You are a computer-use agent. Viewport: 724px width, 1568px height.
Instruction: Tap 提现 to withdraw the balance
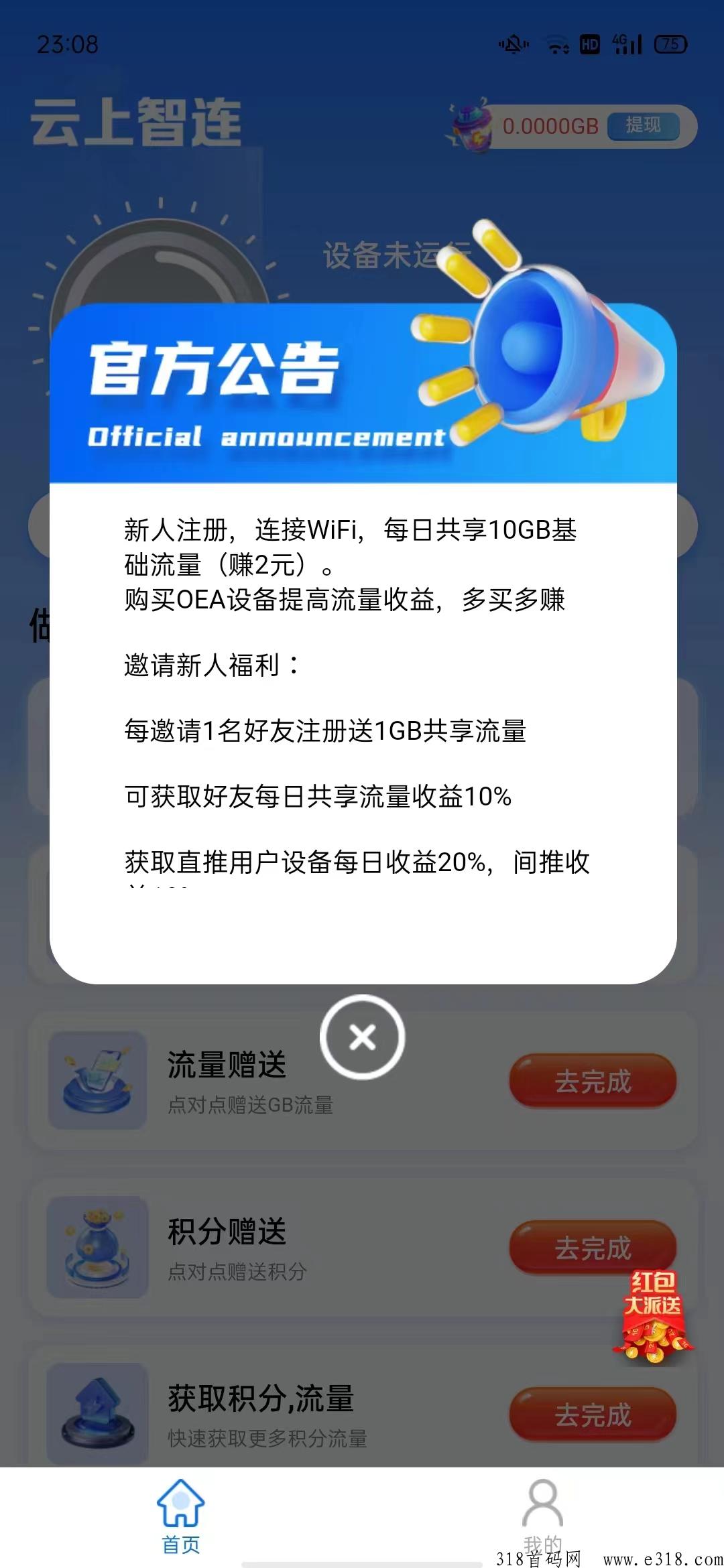click(x=643, y=125)
